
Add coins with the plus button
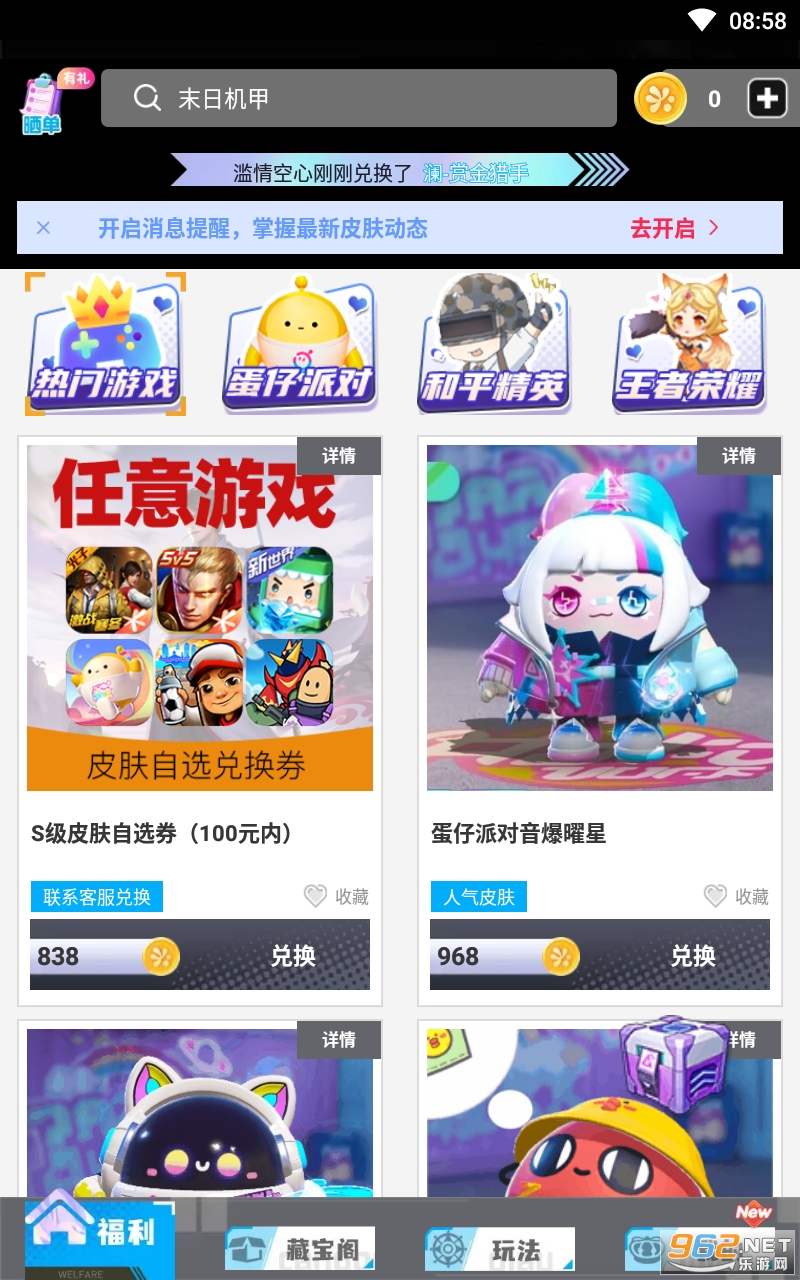(768, 98)
